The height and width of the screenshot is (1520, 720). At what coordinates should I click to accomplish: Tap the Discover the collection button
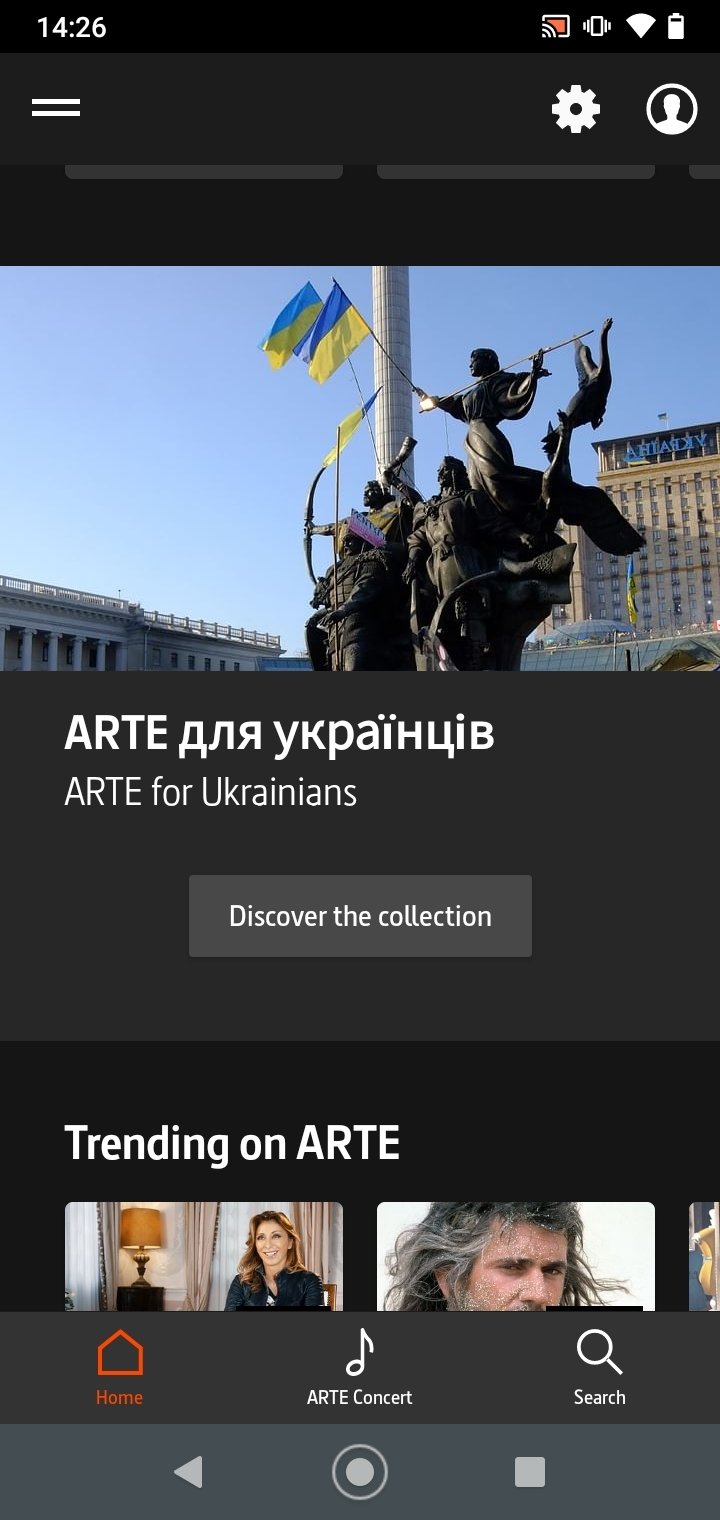(360, 916)
